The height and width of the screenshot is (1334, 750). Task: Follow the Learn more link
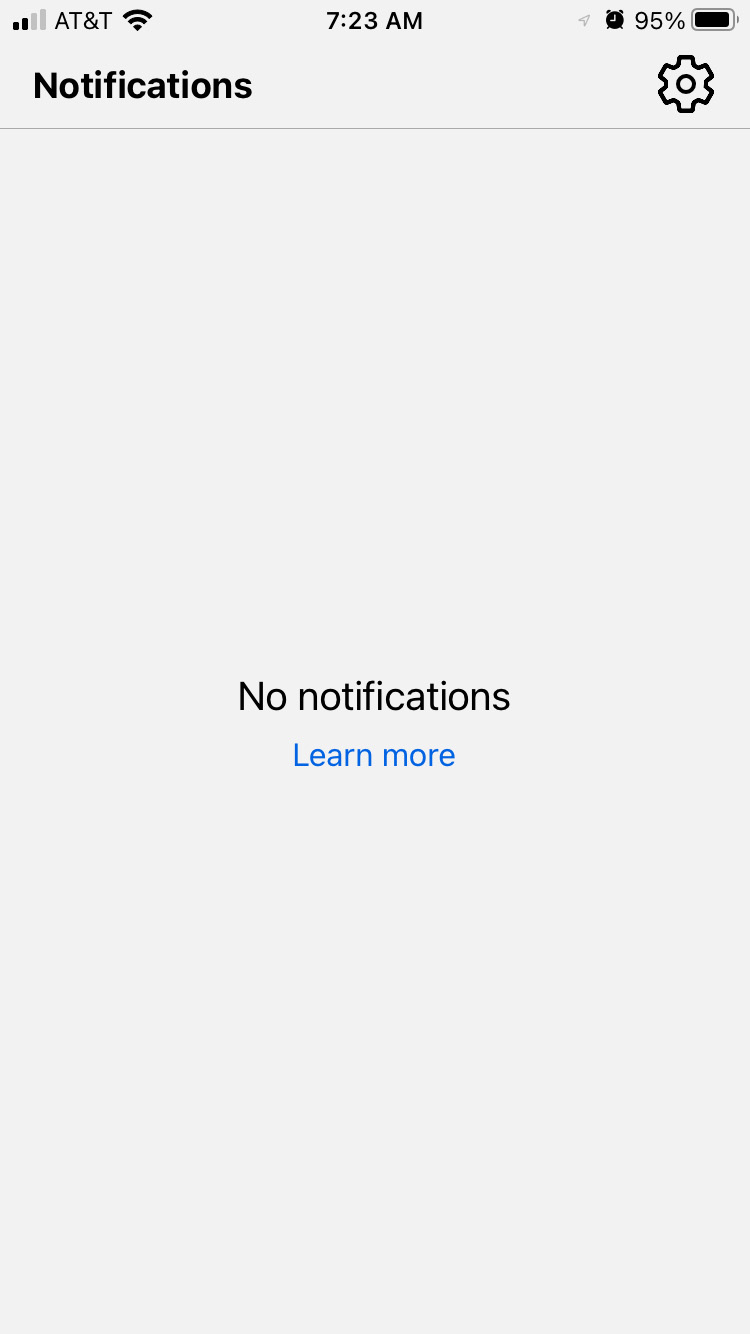pyautogui.click(x=374, y=755)
